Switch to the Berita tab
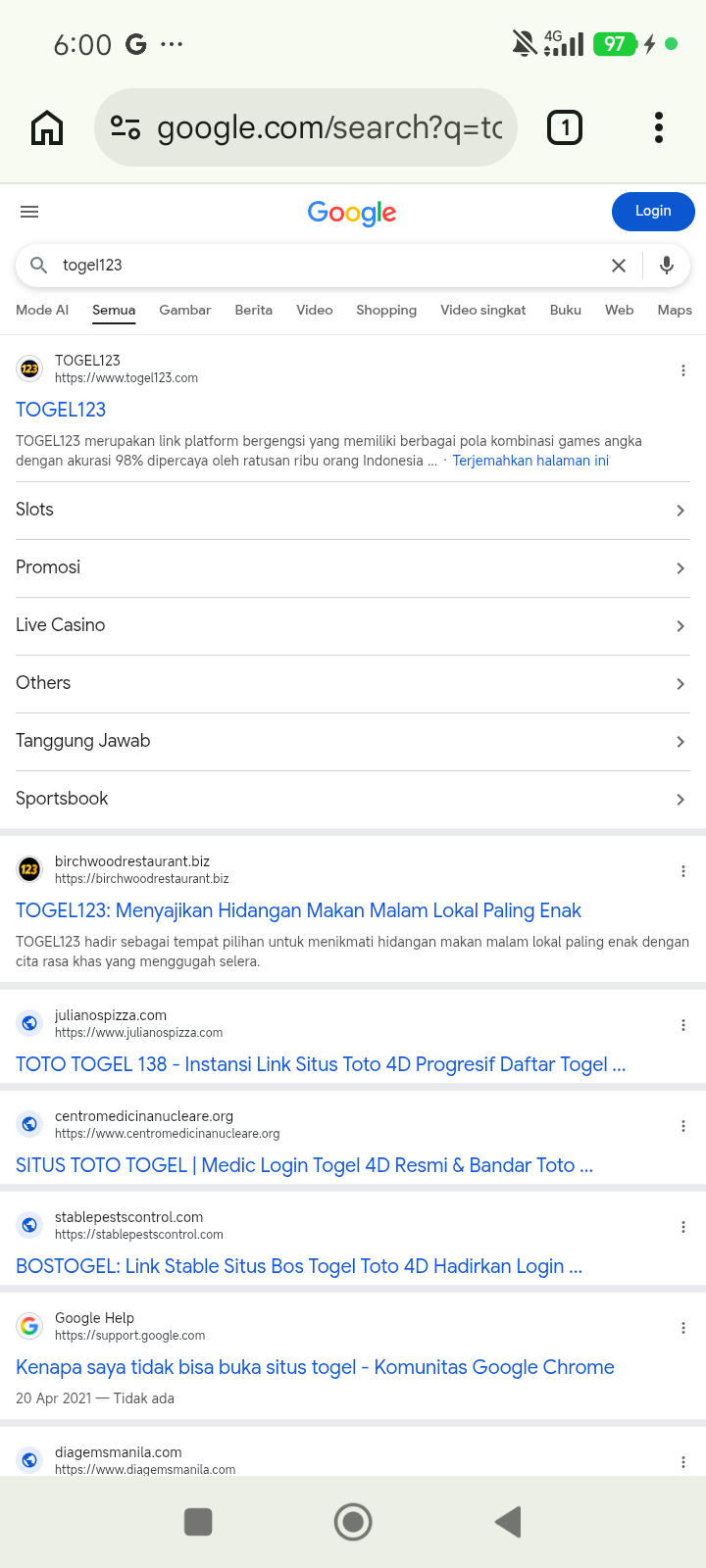The width and height of the screenshot is (706, 1568). pyautogui.click(x=253, y=310)
